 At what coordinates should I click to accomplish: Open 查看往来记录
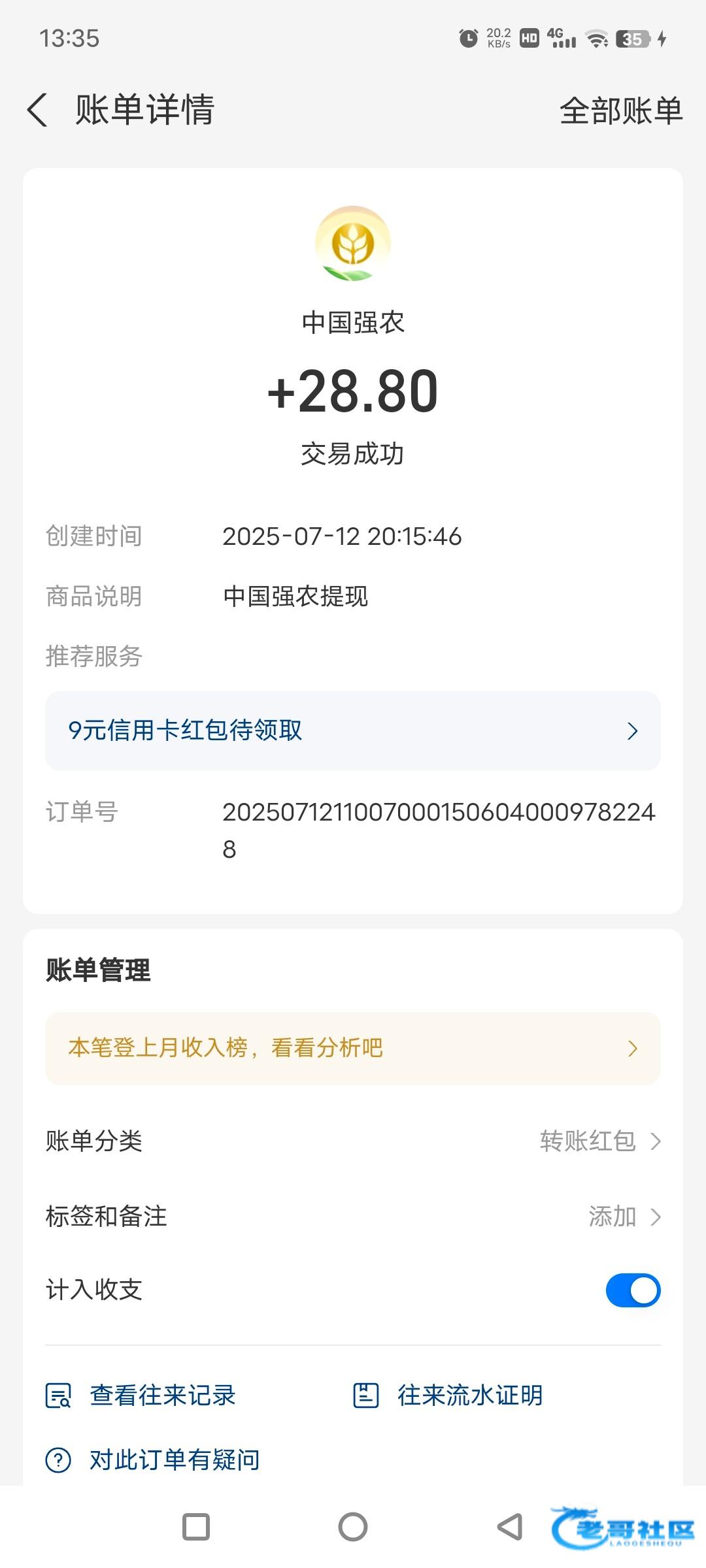[141, 1396]
